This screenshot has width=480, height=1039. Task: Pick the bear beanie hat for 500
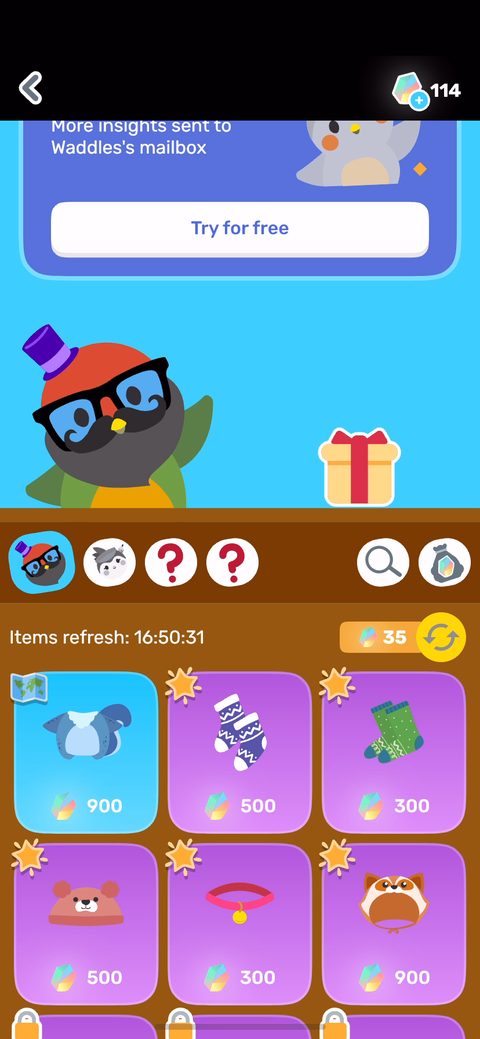[x=86, y=924]
